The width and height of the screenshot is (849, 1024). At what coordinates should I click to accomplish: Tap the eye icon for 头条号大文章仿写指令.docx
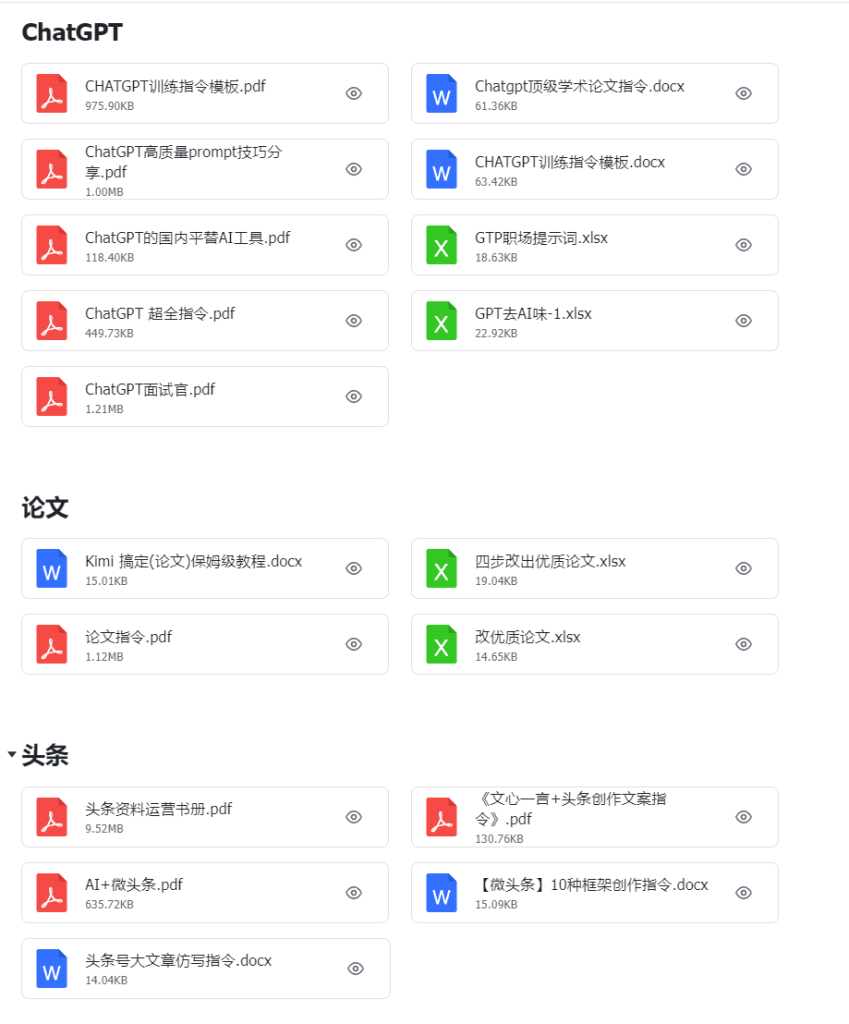pyautogui.click(x=355, y=968)
